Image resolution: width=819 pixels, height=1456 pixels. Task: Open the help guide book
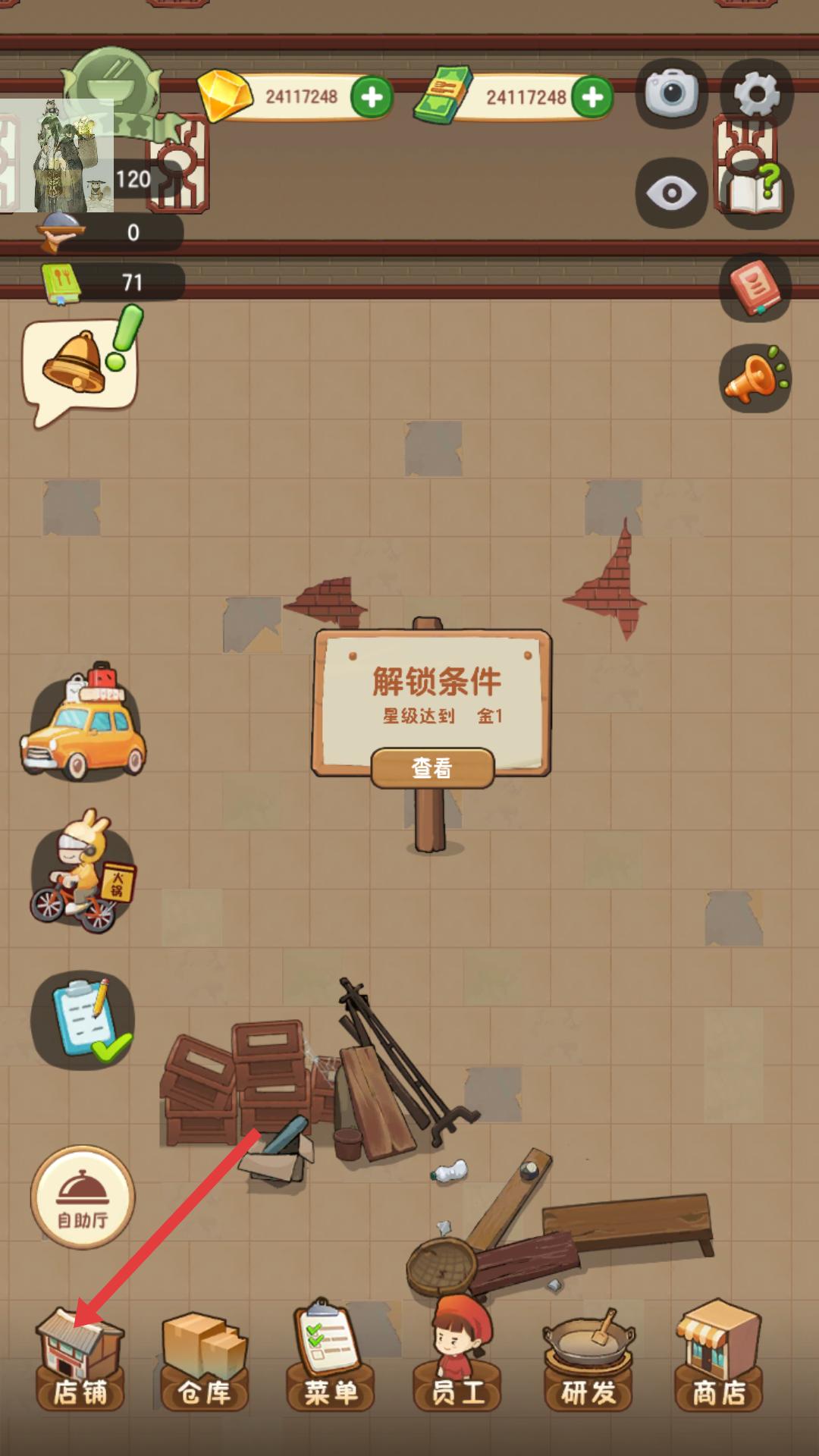click(x=756, y=190)
